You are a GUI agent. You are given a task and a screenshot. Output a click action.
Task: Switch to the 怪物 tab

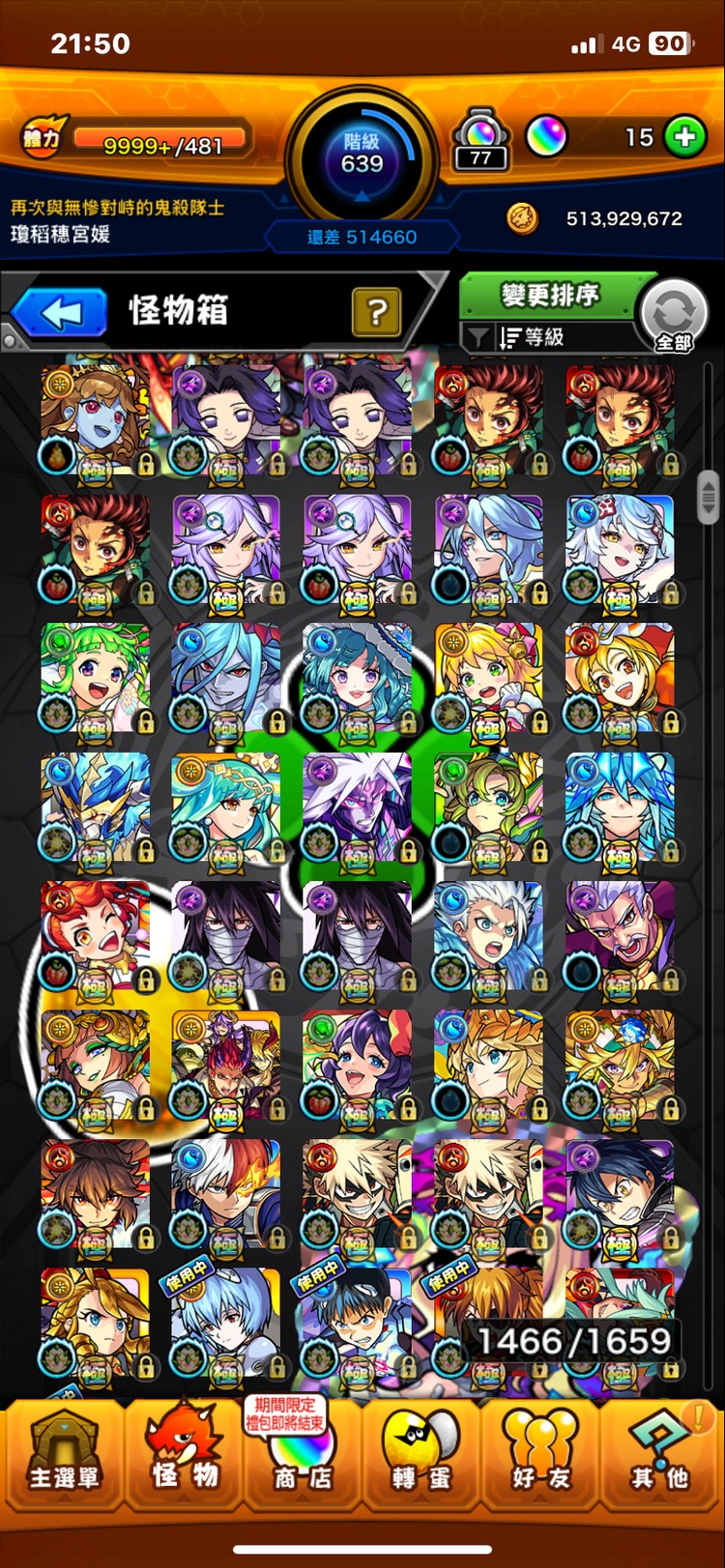tap(185, 1455)
